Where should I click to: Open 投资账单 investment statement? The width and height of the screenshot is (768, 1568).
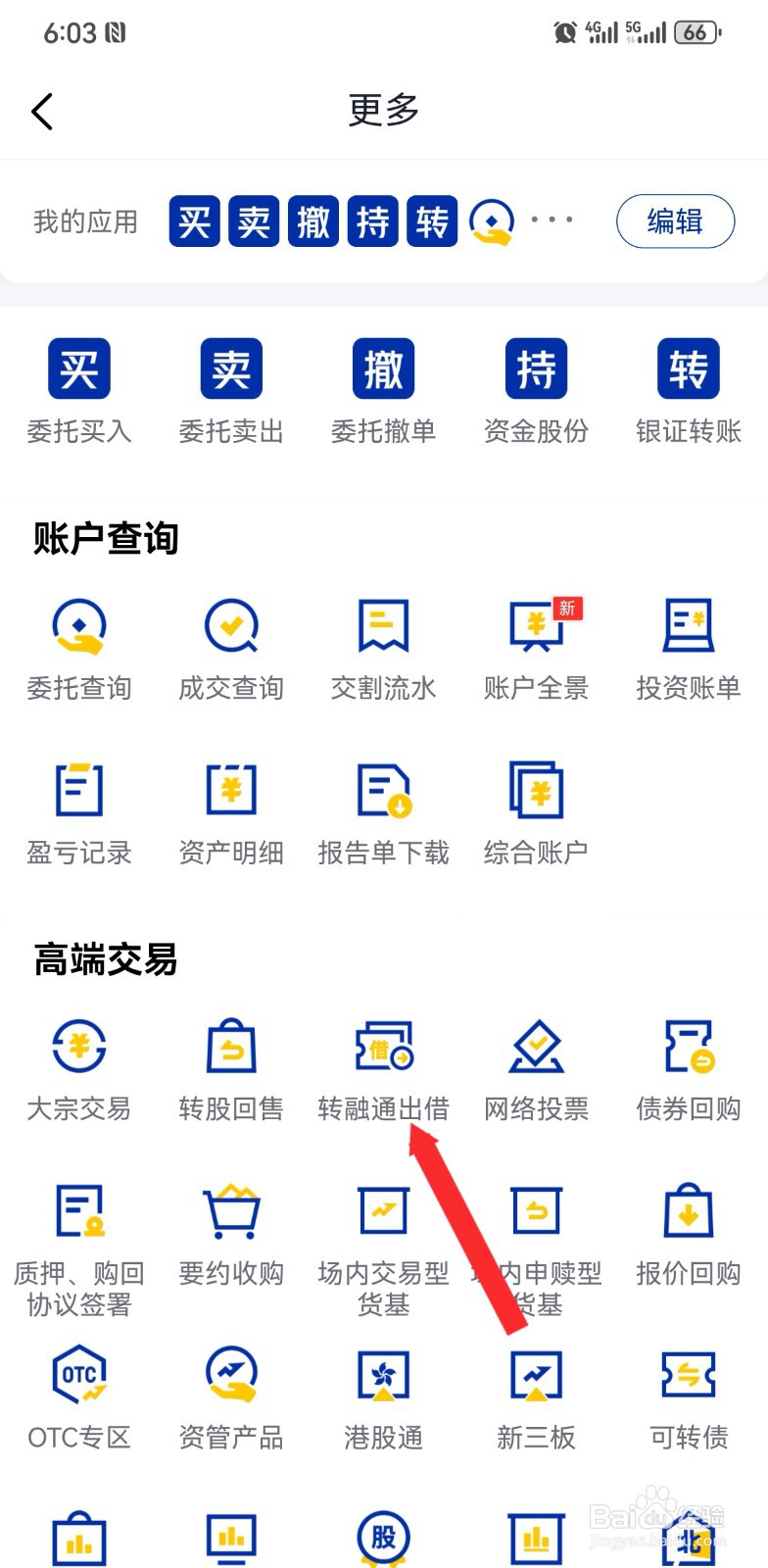pos(688,647)
